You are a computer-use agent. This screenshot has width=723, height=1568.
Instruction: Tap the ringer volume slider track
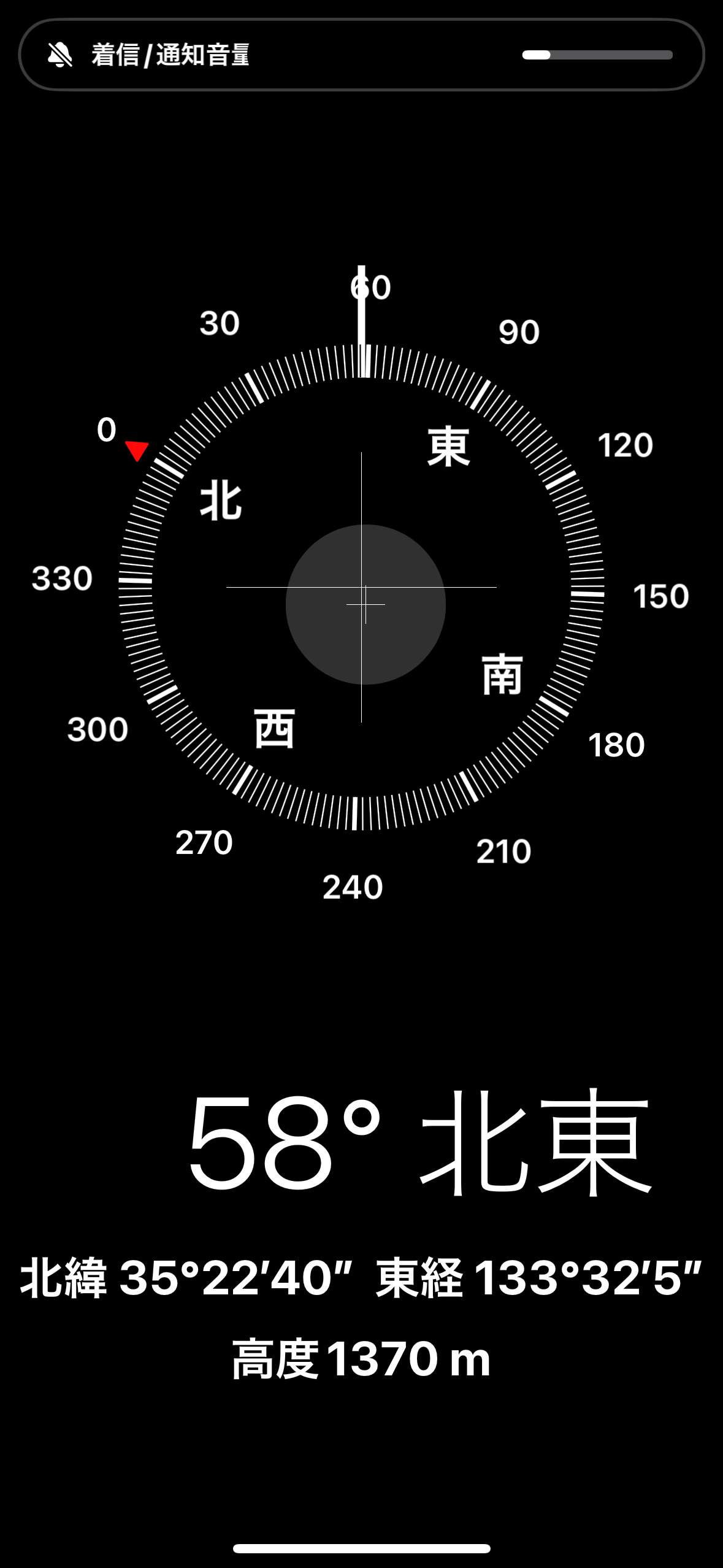tap(597, 55)
